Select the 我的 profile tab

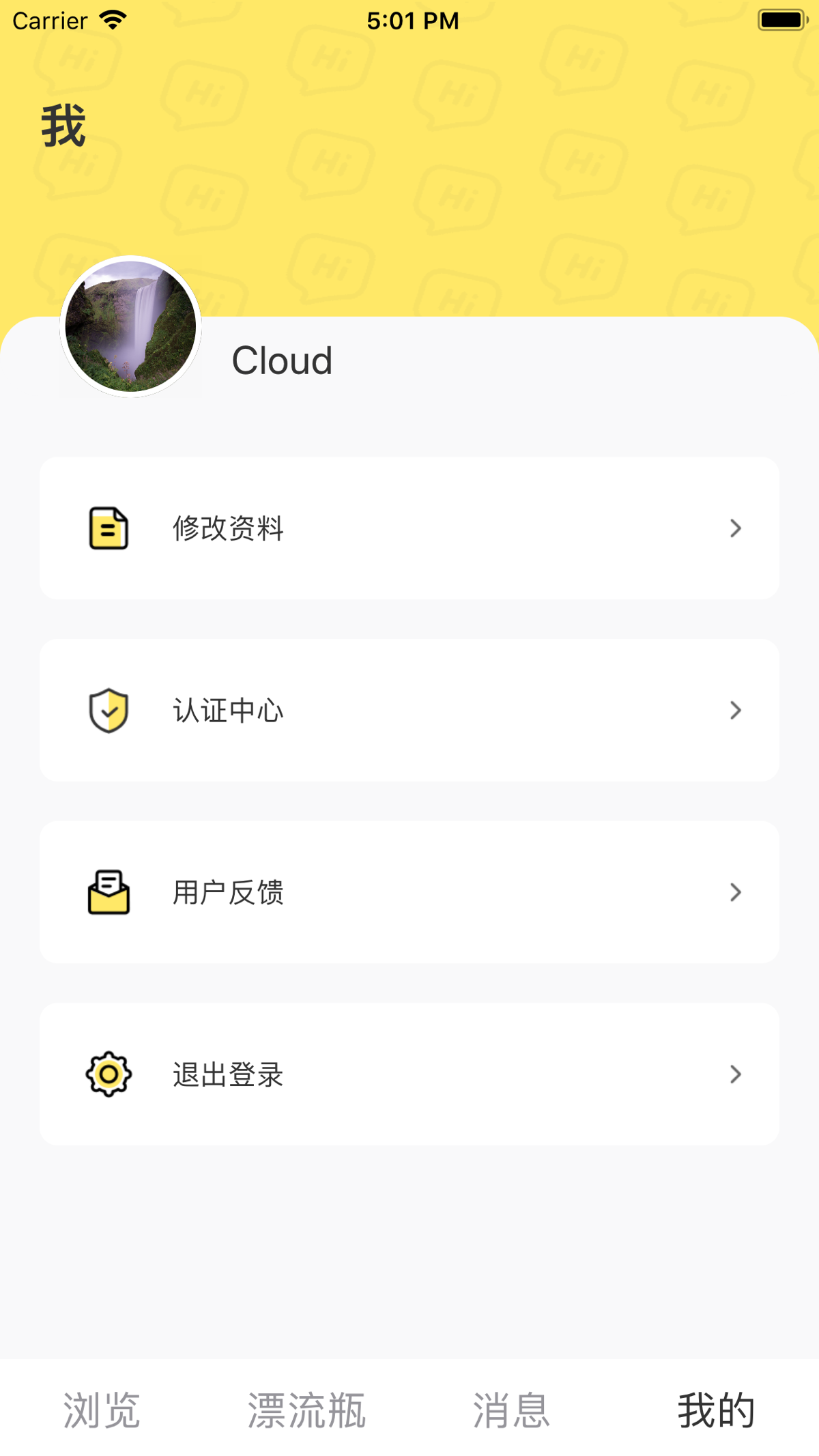point(716,1410)
